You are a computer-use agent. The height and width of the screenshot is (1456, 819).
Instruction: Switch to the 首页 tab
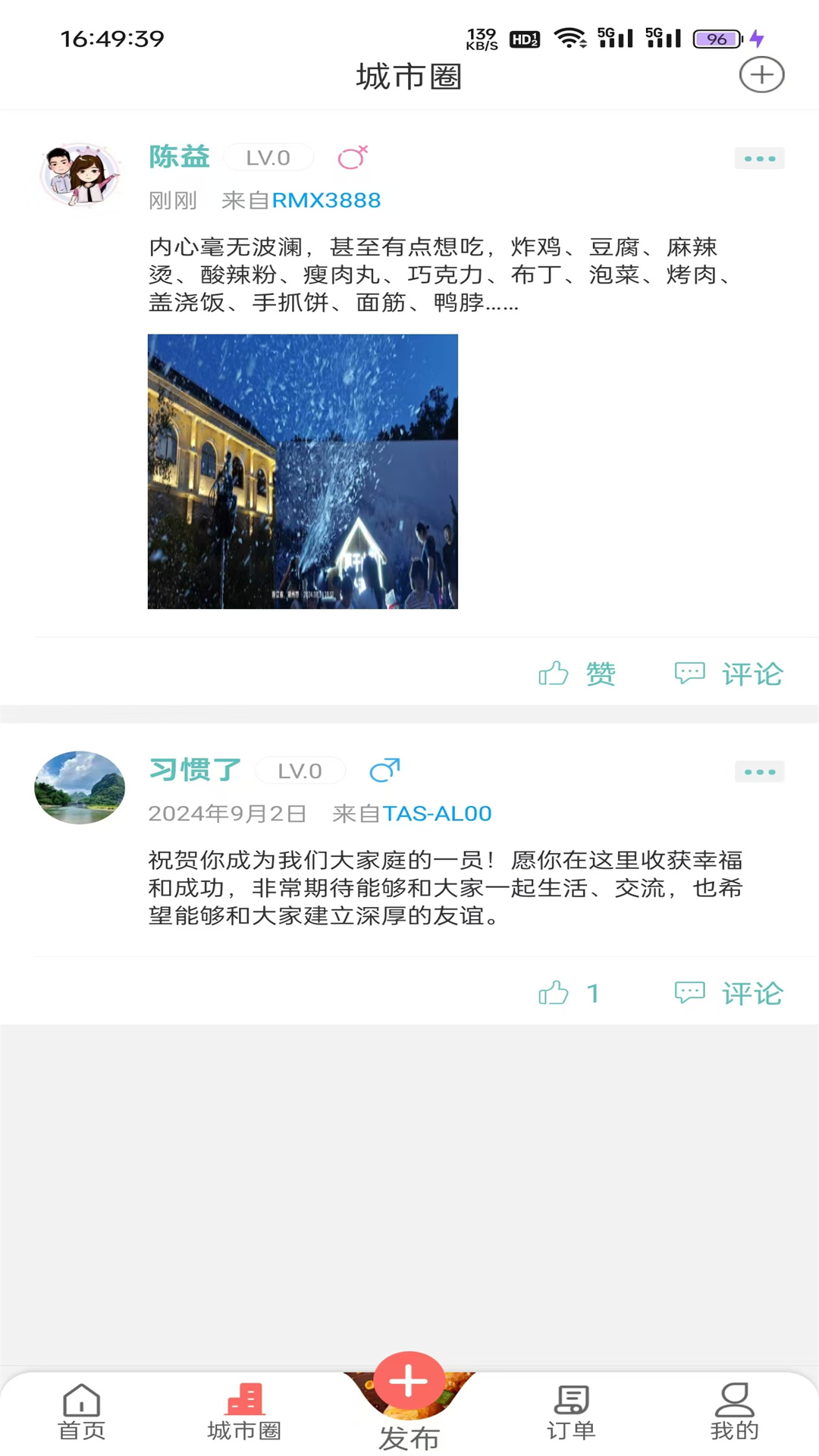tap(81, 1412)
